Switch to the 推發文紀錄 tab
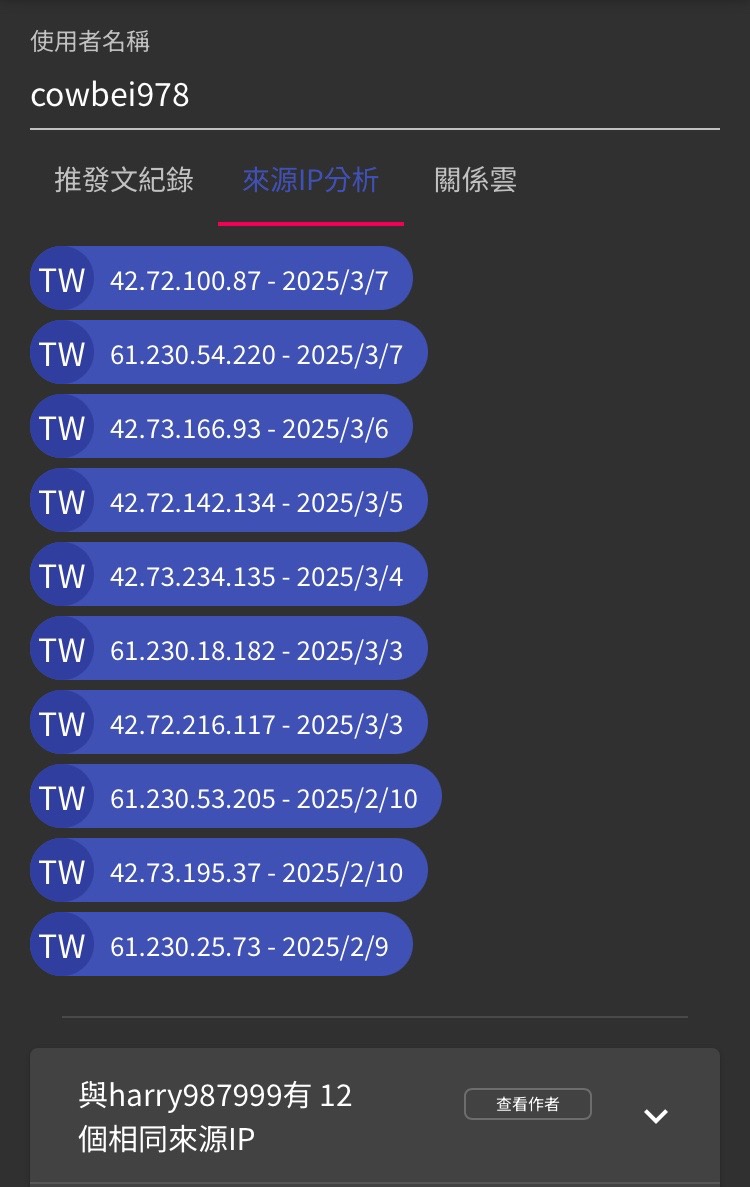 (x=124, y=180)
